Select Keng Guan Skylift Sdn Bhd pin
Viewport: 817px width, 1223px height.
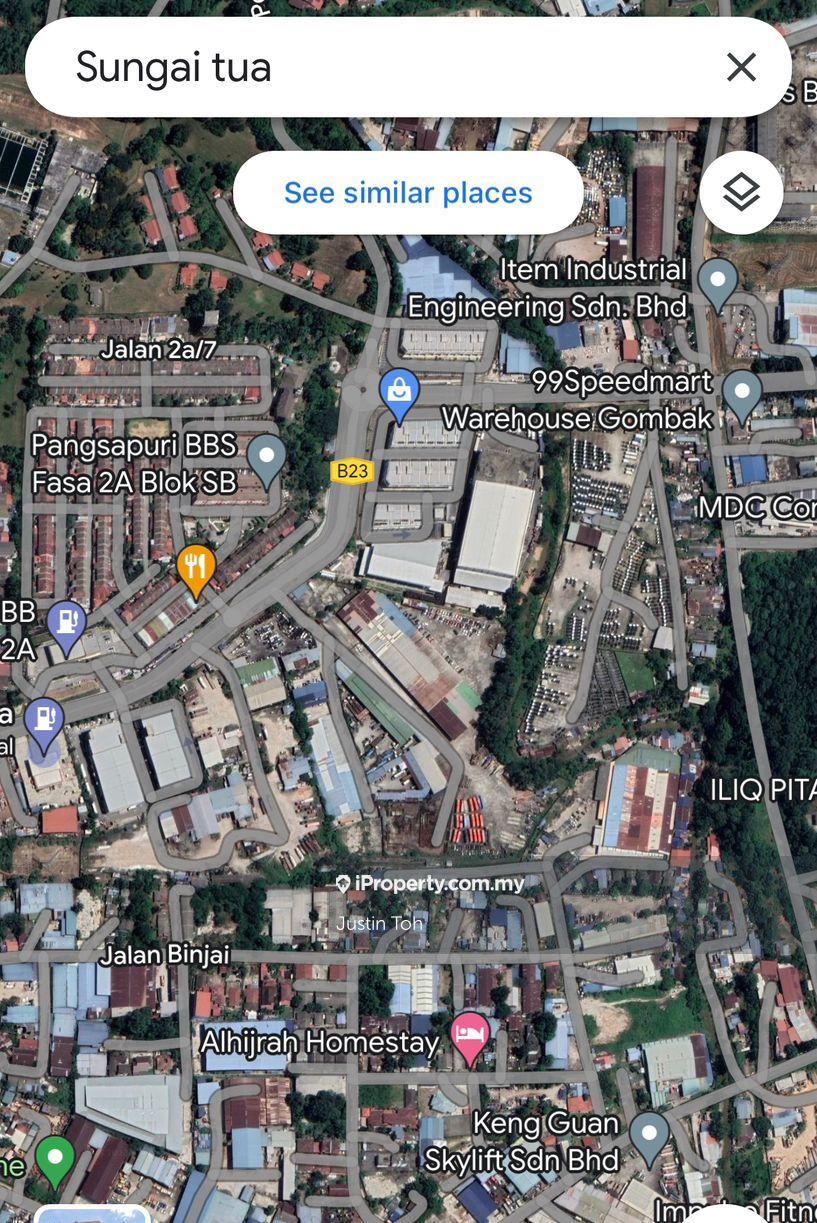point(650,1136)
